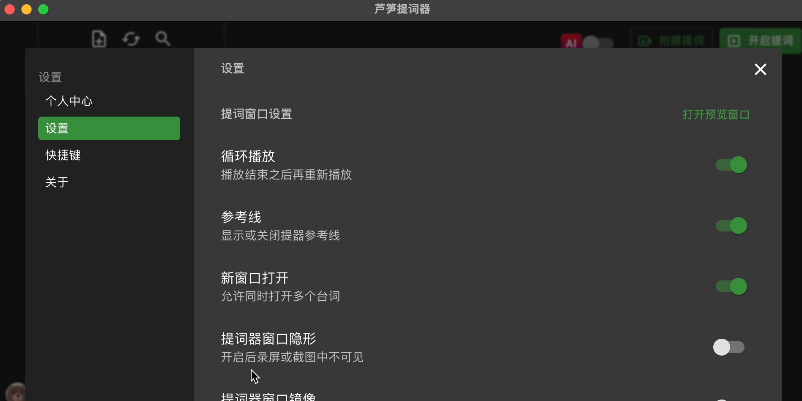Open 个人中心 in the settings sidebar
This screenshot has width=802, height=401.
[x=69, y=101]
